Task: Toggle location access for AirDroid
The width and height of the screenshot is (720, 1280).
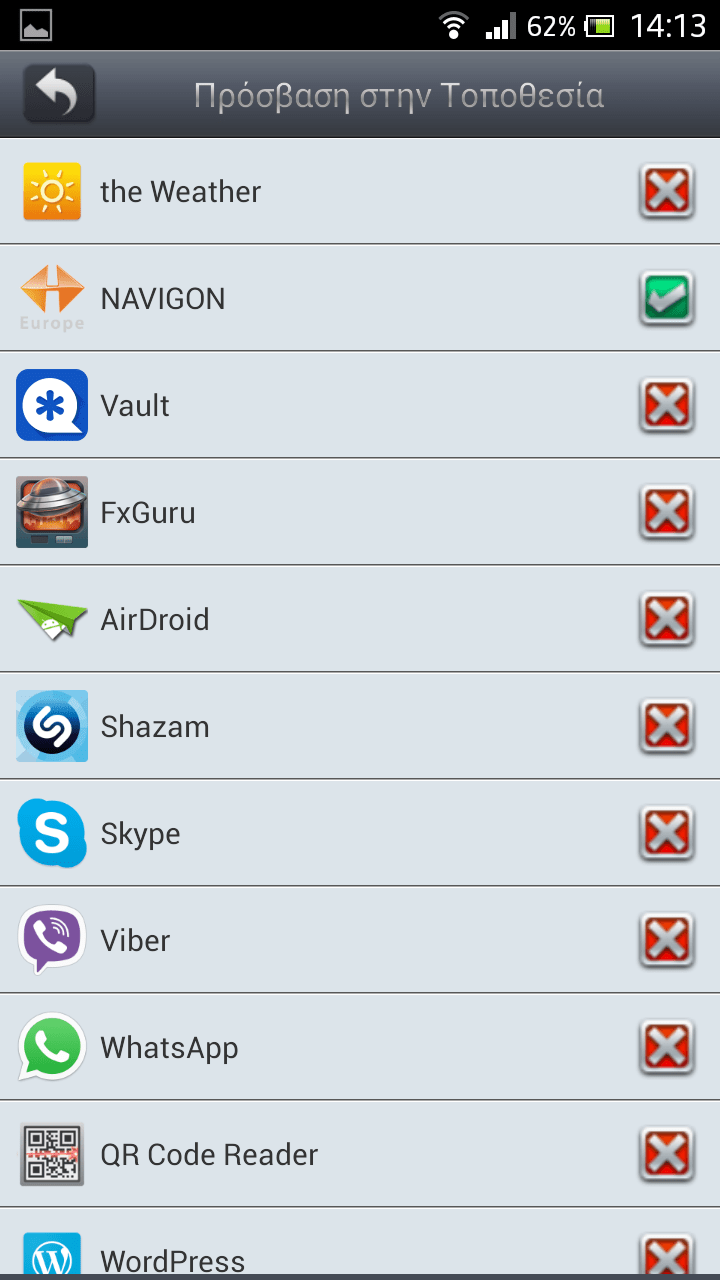Action: [x=667, y=619]
